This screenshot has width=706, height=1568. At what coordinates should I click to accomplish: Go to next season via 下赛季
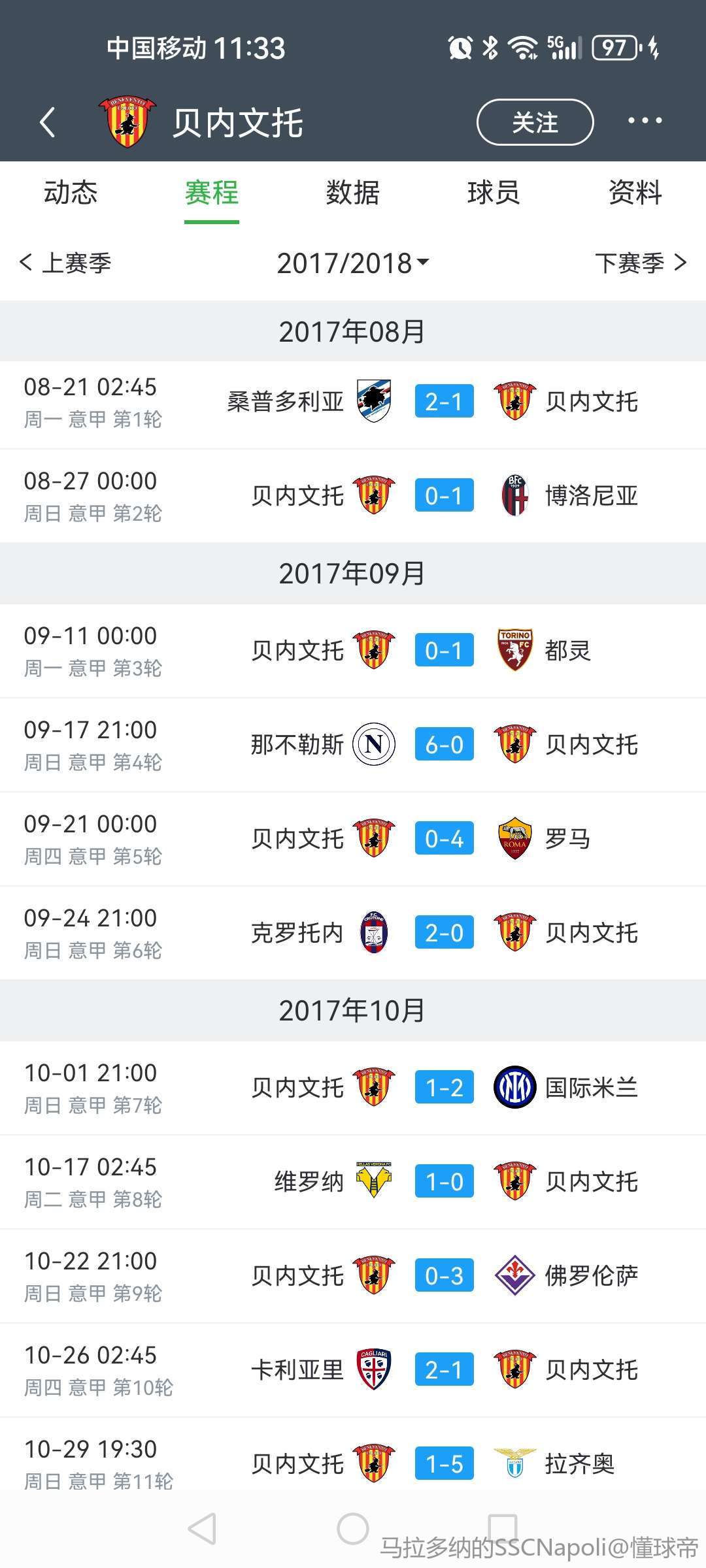[x=641, y=263]
